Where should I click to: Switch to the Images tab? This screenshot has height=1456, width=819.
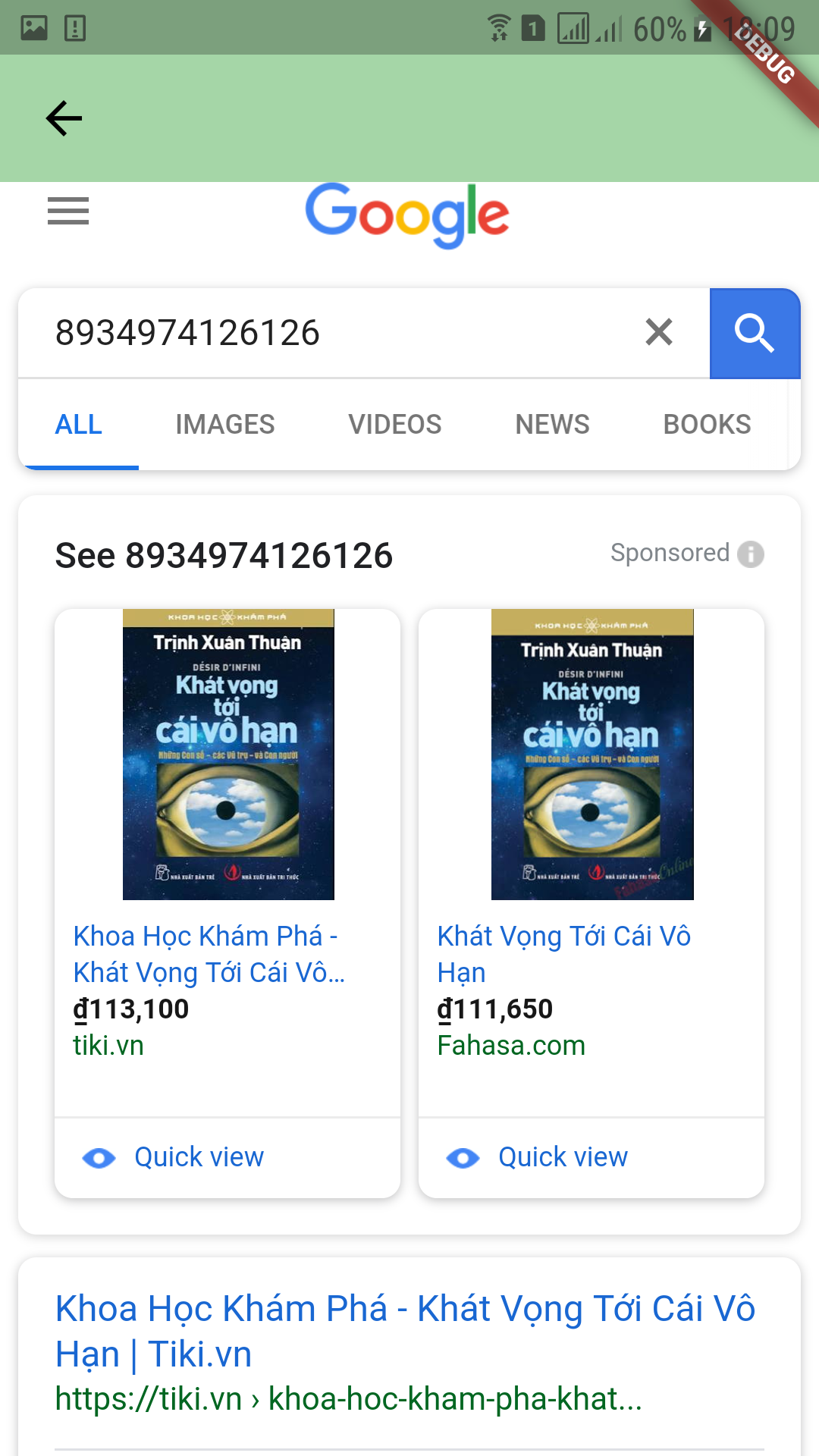click(x=225, y=425)
